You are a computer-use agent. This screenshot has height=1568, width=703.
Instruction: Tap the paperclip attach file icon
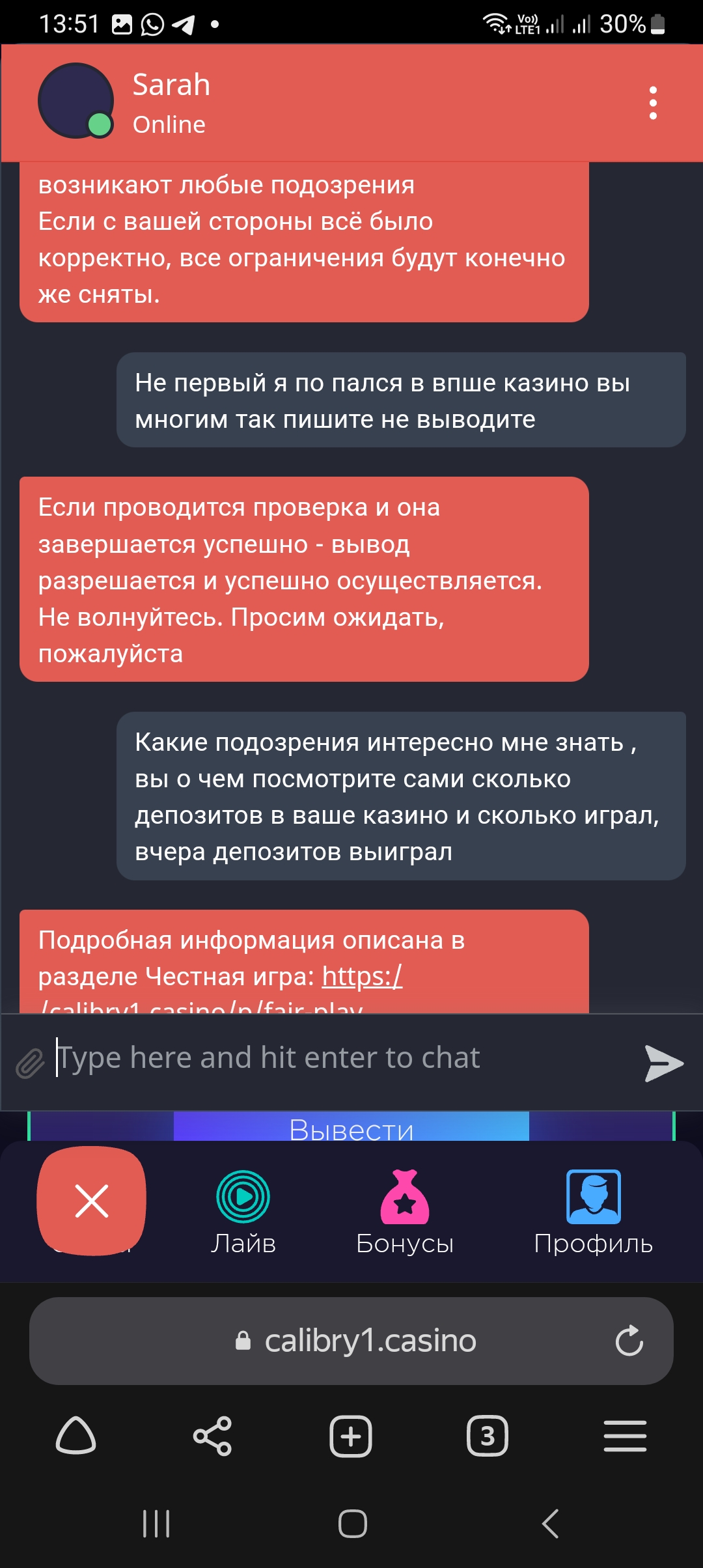(30, 1063)
